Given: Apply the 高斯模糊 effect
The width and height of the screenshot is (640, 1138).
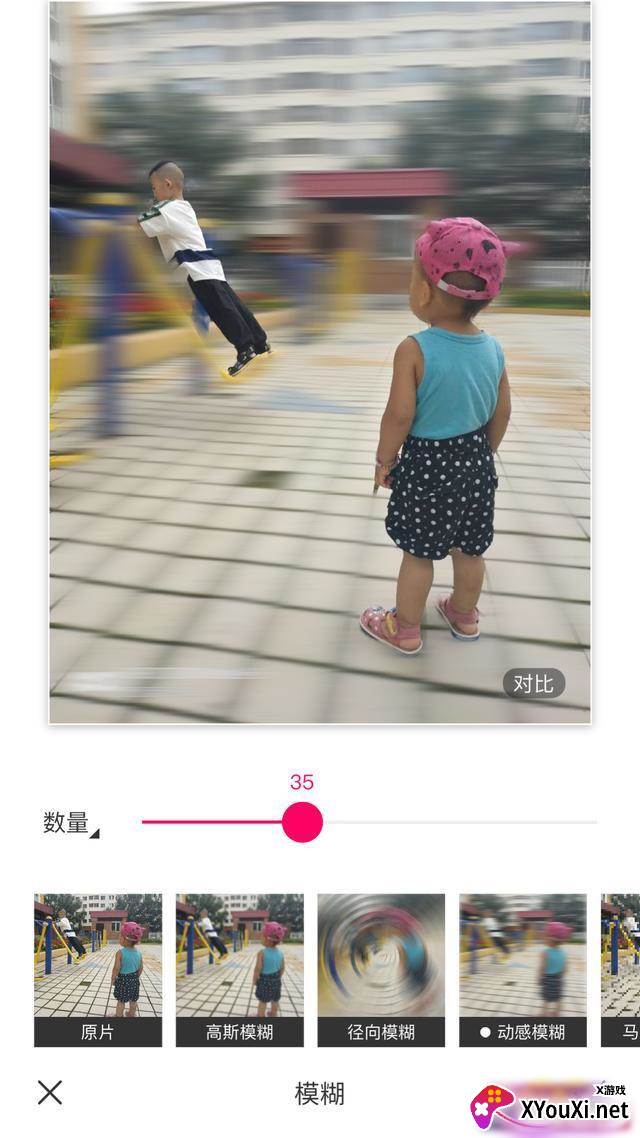Looking at the screenshot, I should click(239, 968).
